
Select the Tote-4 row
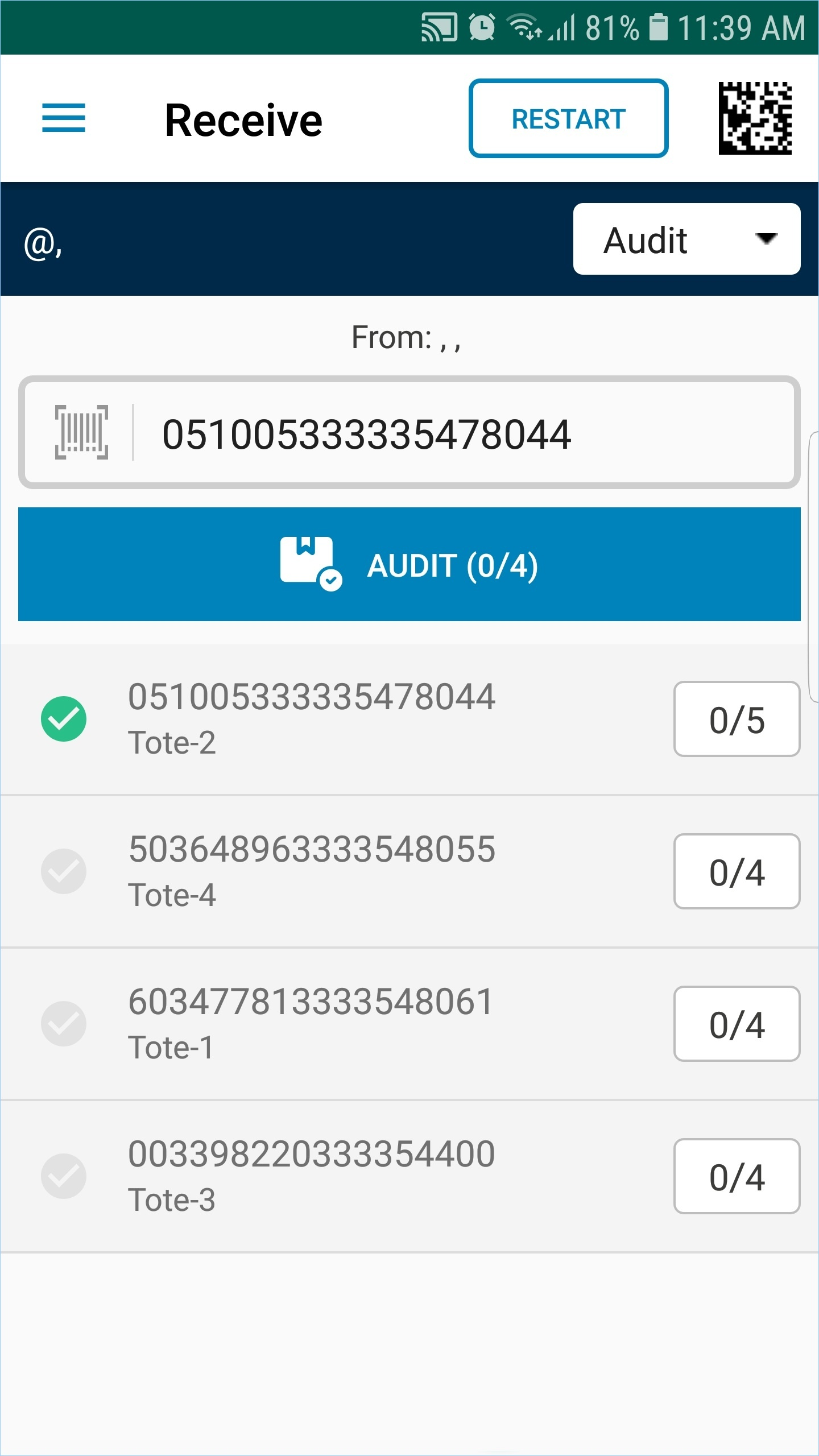pyautogui.click(x=409, y=871)
